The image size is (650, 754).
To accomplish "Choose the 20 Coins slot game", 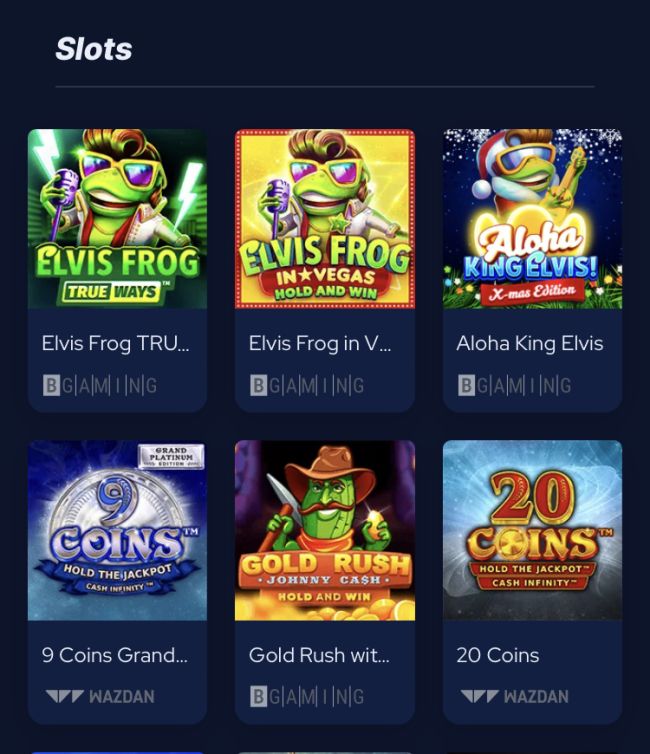I will coord(532,531).
